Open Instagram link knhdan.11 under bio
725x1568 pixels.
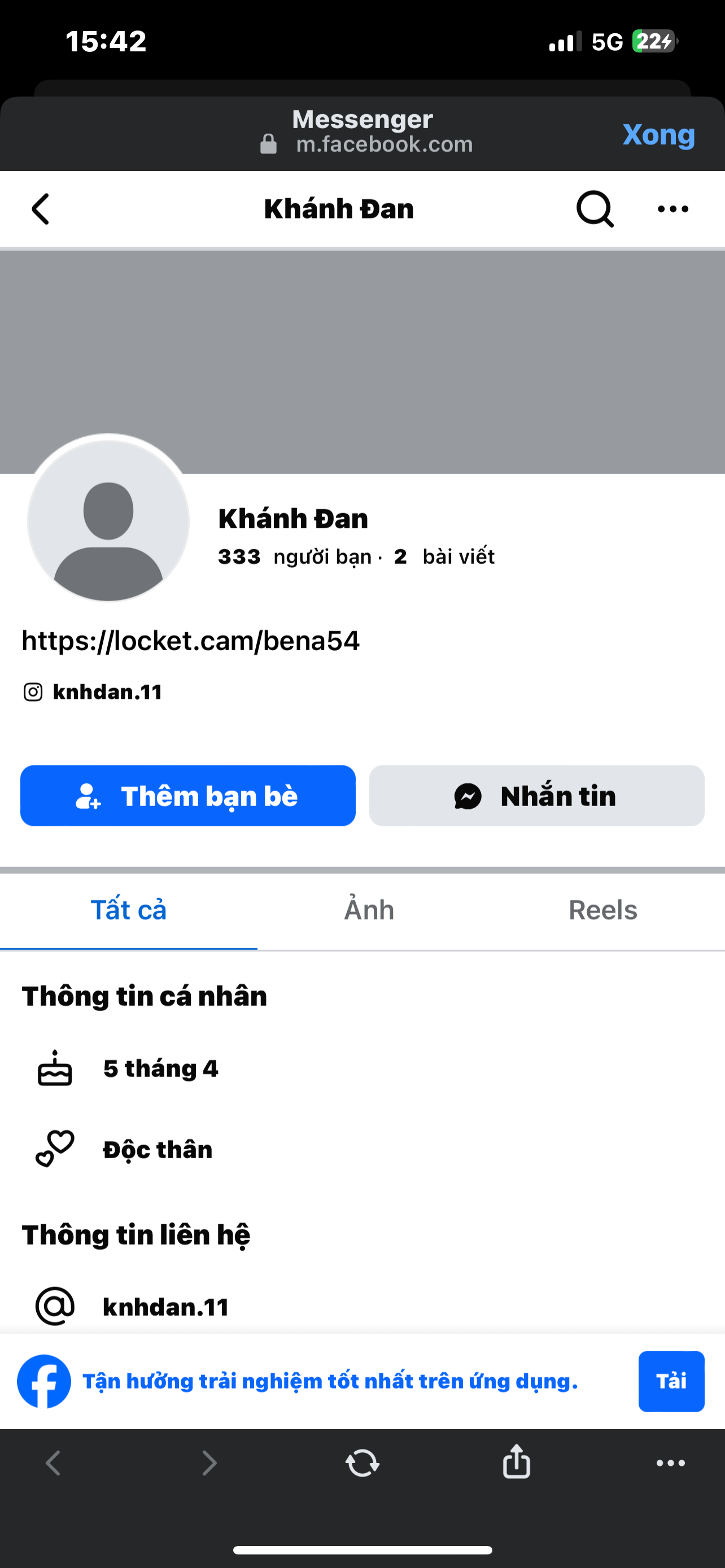(107, 692)
